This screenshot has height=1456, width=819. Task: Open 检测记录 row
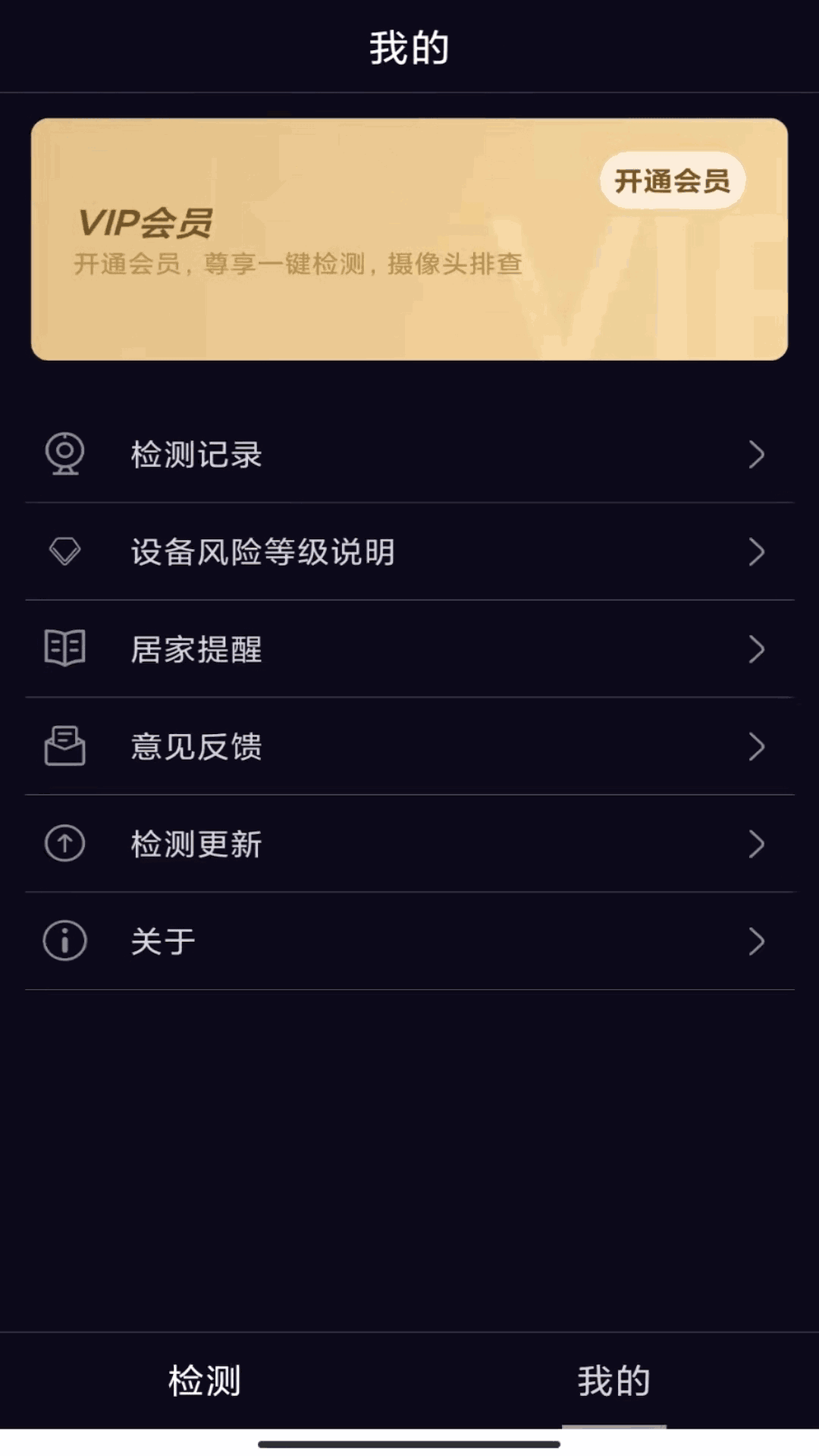click(x=409, y=455)
